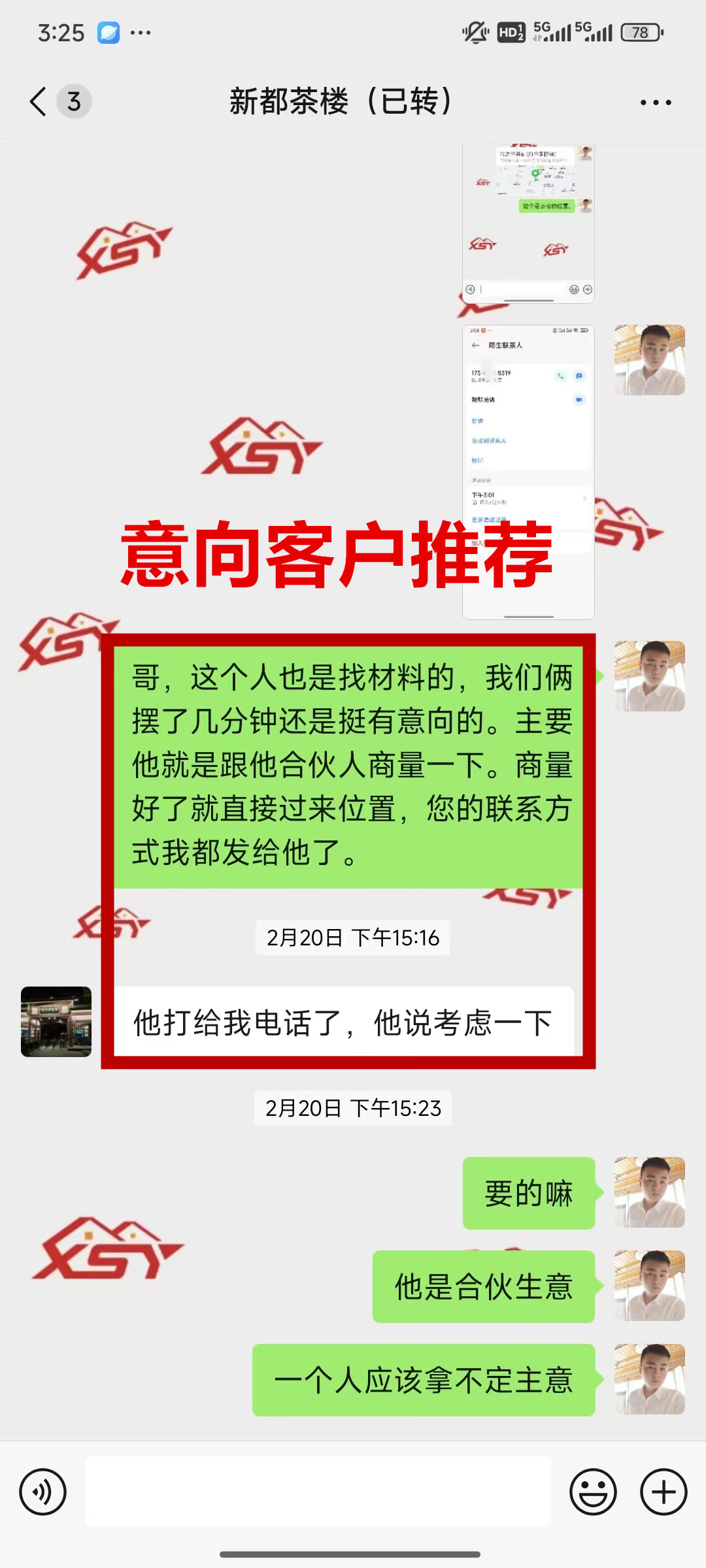Open the chat info overflow menu
The image size is (706, 1568).
tap(656, 103)
